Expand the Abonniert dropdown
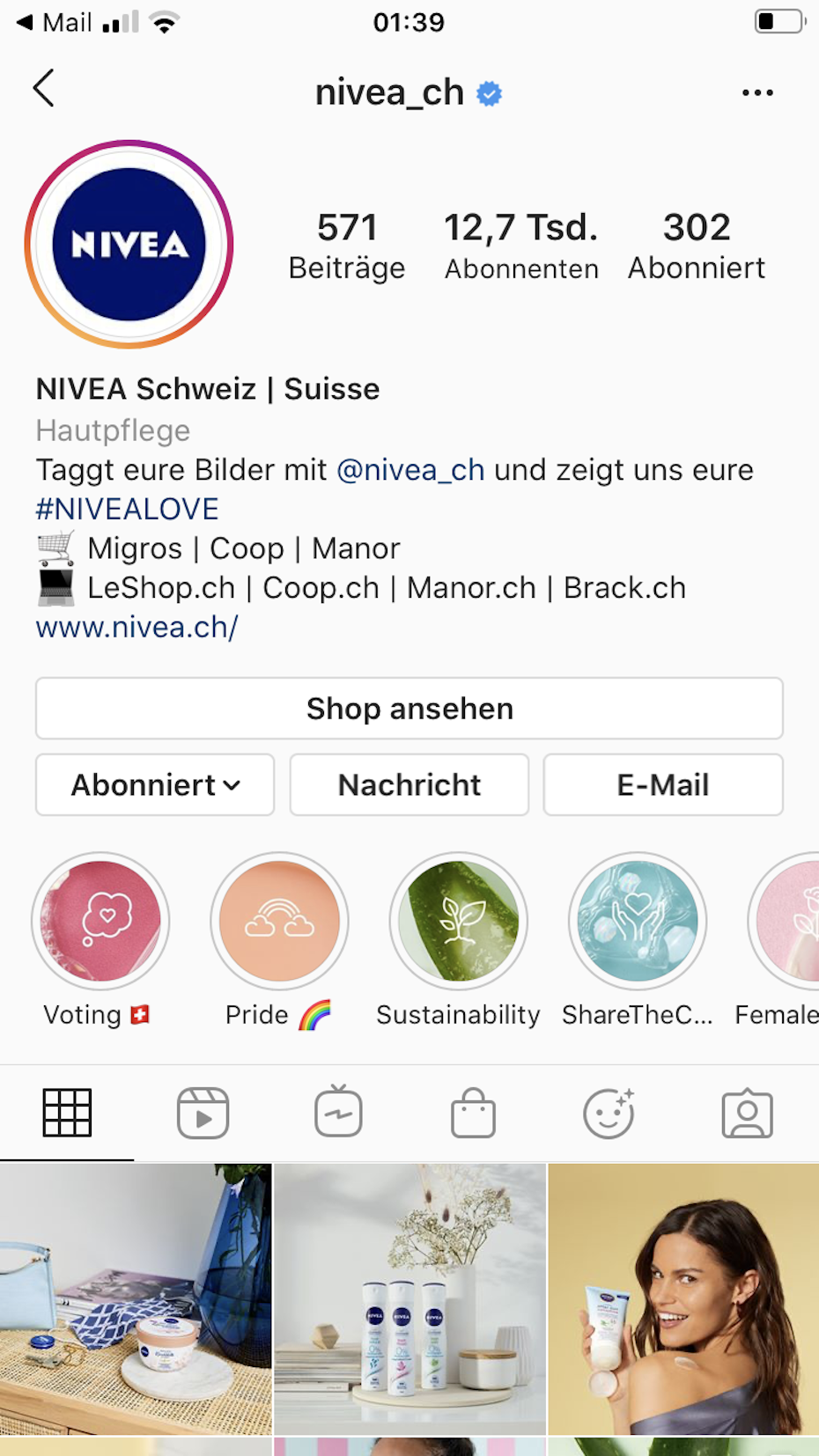 click(155, 784)
